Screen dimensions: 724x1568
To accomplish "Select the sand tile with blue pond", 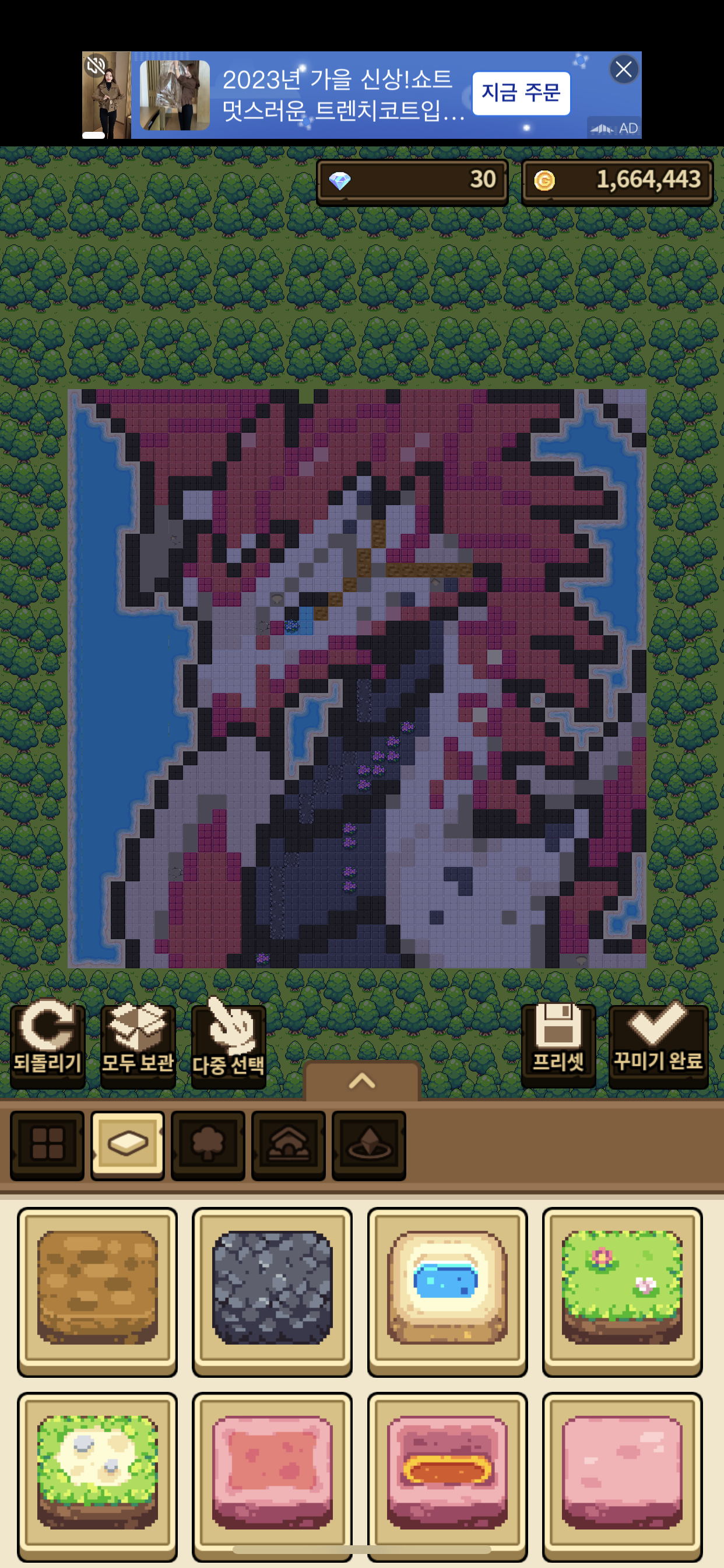I will click(447, 1291).
